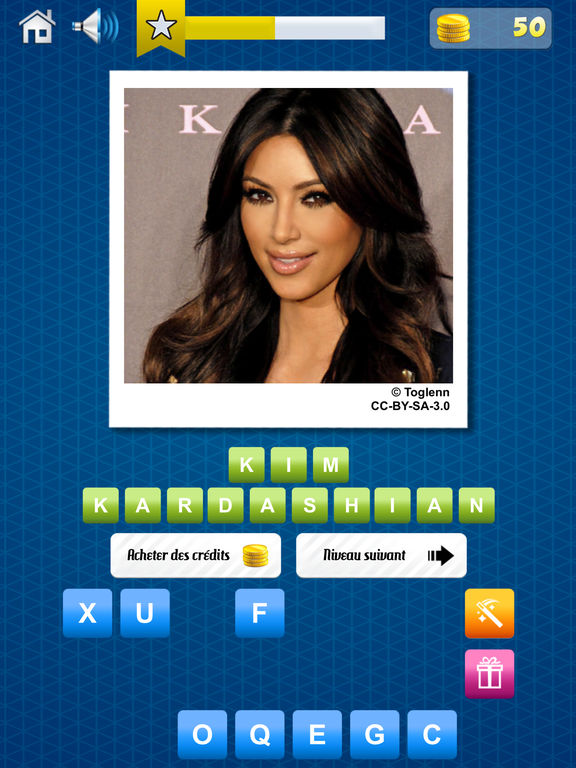Image resolution: width=576 pixels, height=768 pixels.
Task: Select the letter X tile
Action: click(87, 613)
